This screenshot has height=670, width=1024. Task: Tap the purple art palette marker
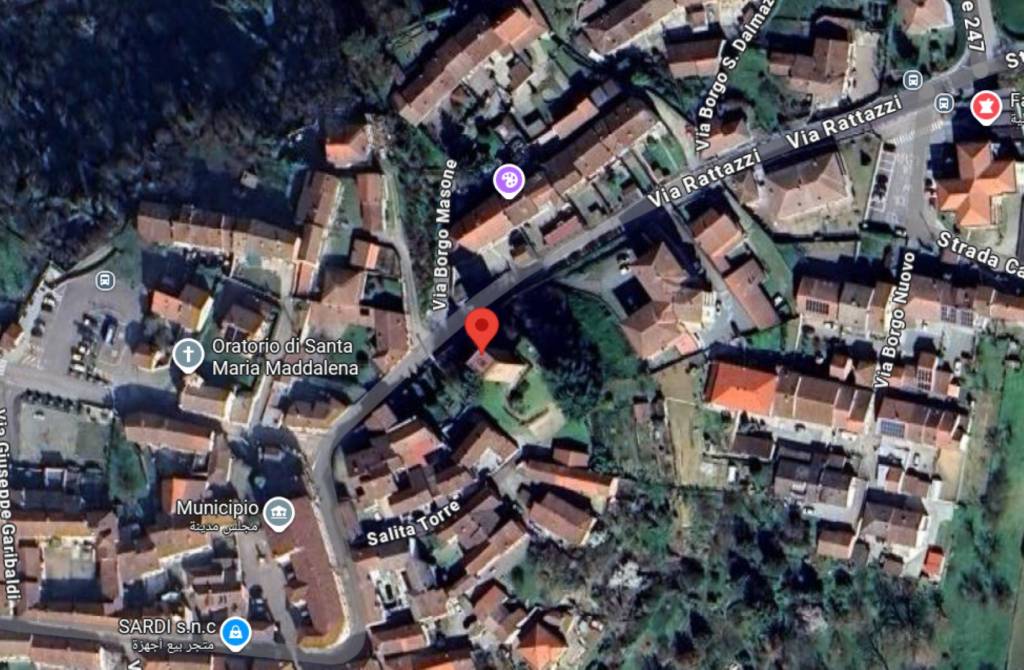(x=509, y=181)
